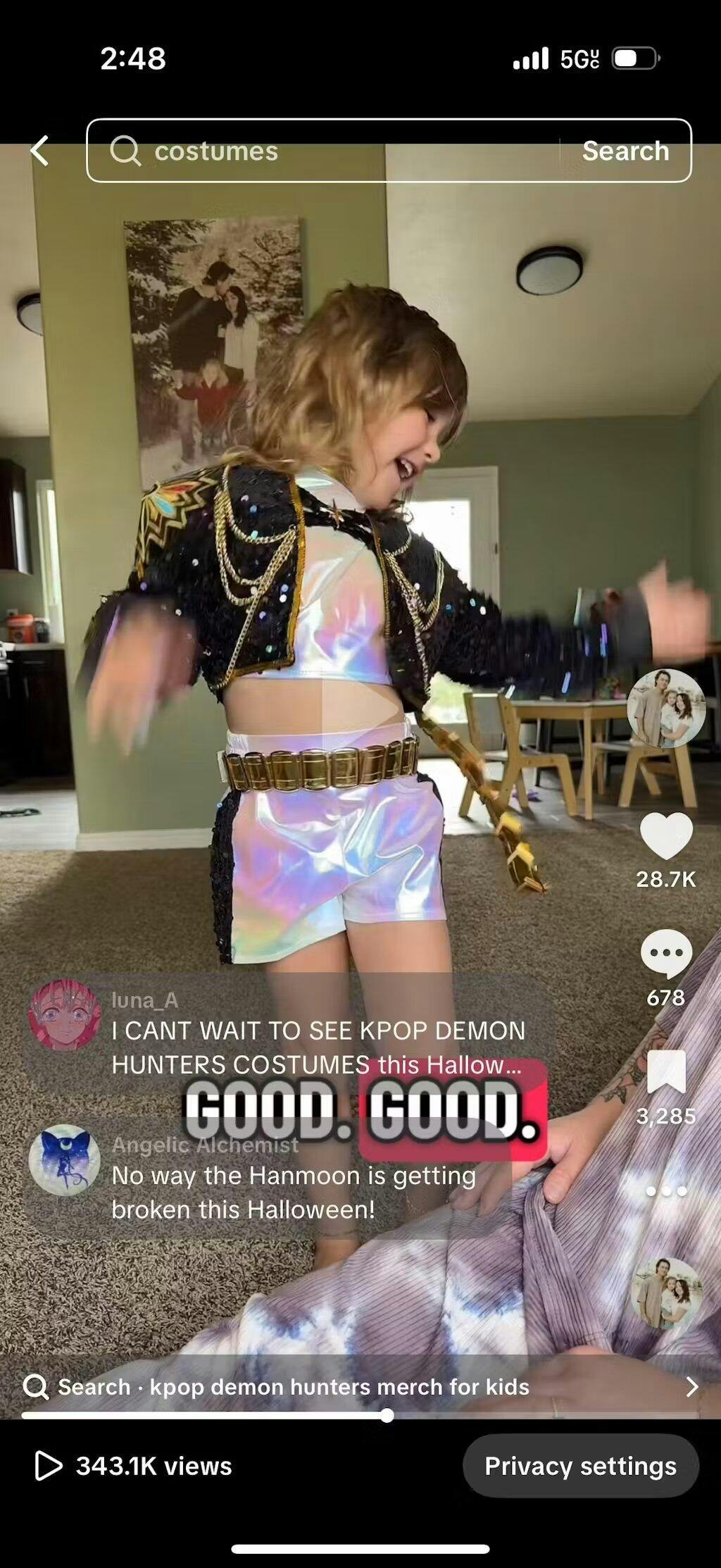Image resolution: width=721 pixels, height=1568 pixels.
Task: Open Privacy settings
Action: (580, 1466)
